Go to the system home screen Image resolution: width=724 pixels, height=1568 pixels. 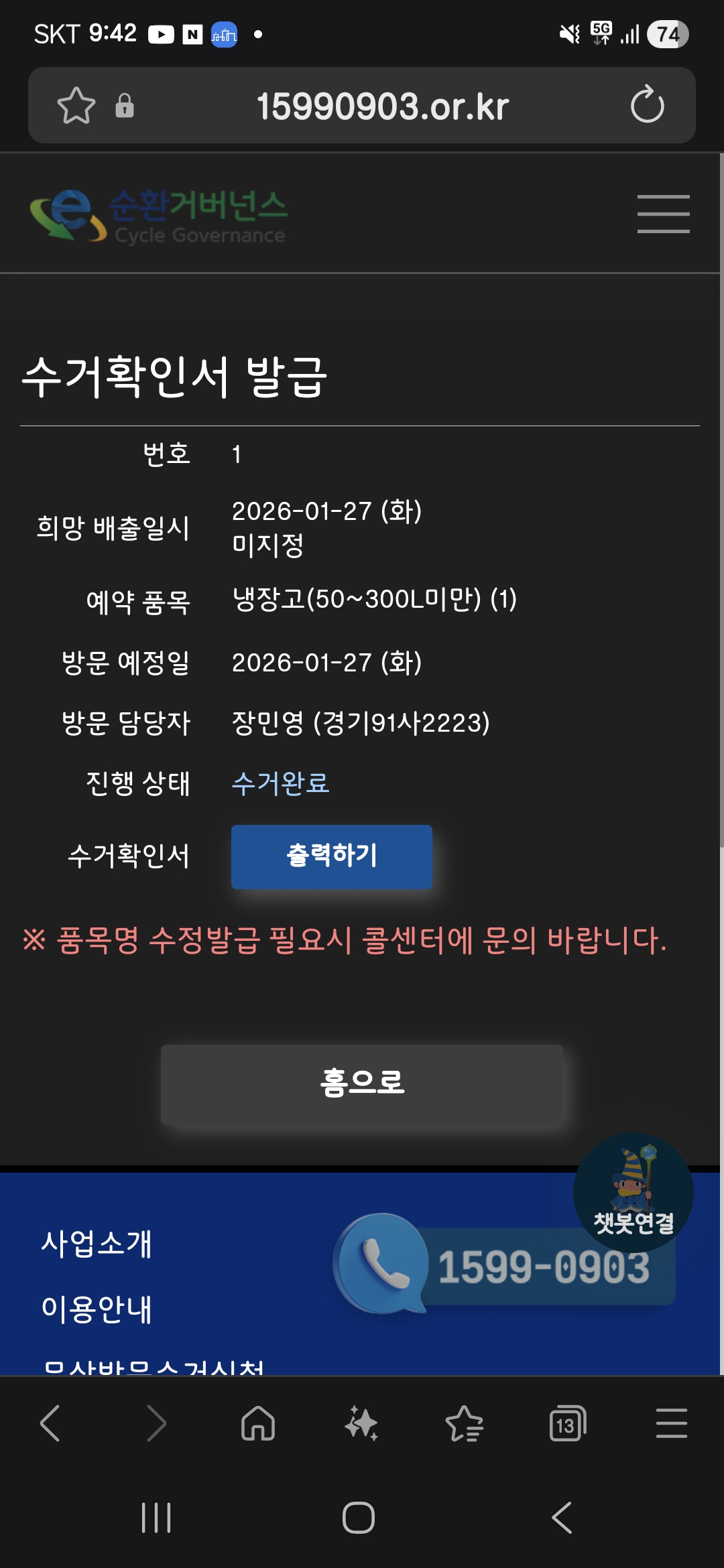coord(359,1518)
